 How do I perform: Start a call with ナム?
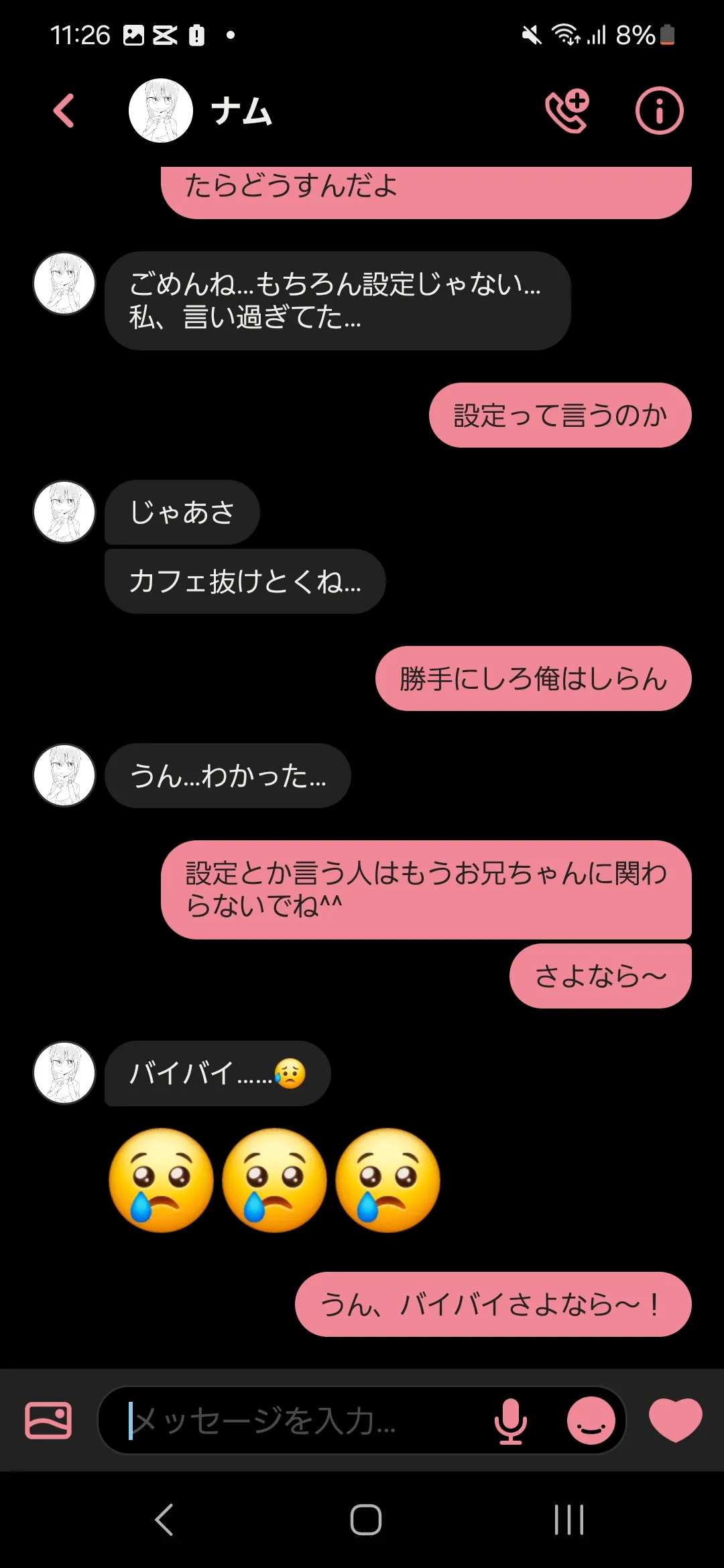coord(567,111)
